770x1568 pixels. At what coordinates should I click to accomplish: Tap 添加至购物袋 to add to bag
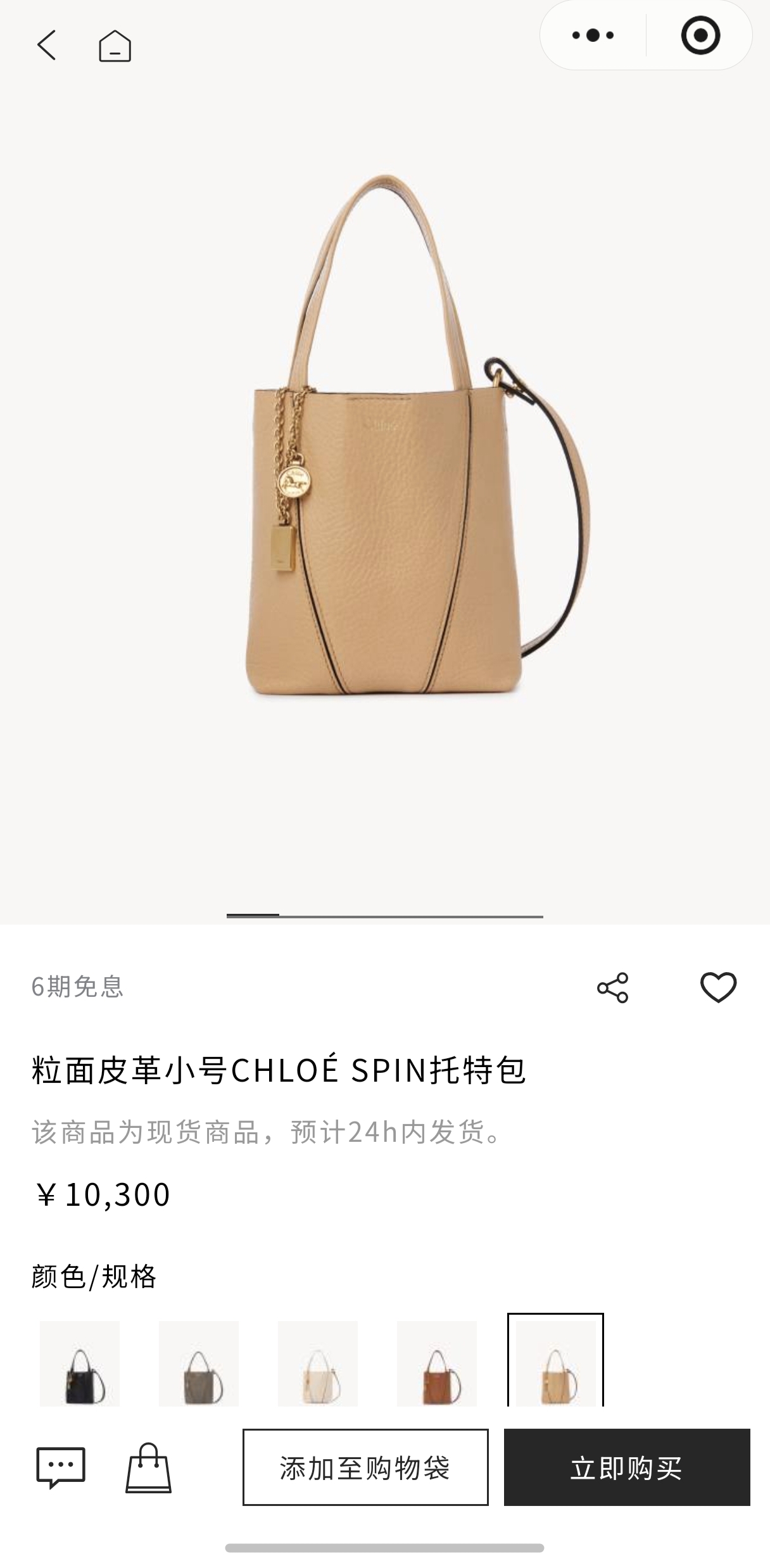(x=365, y=1467)
